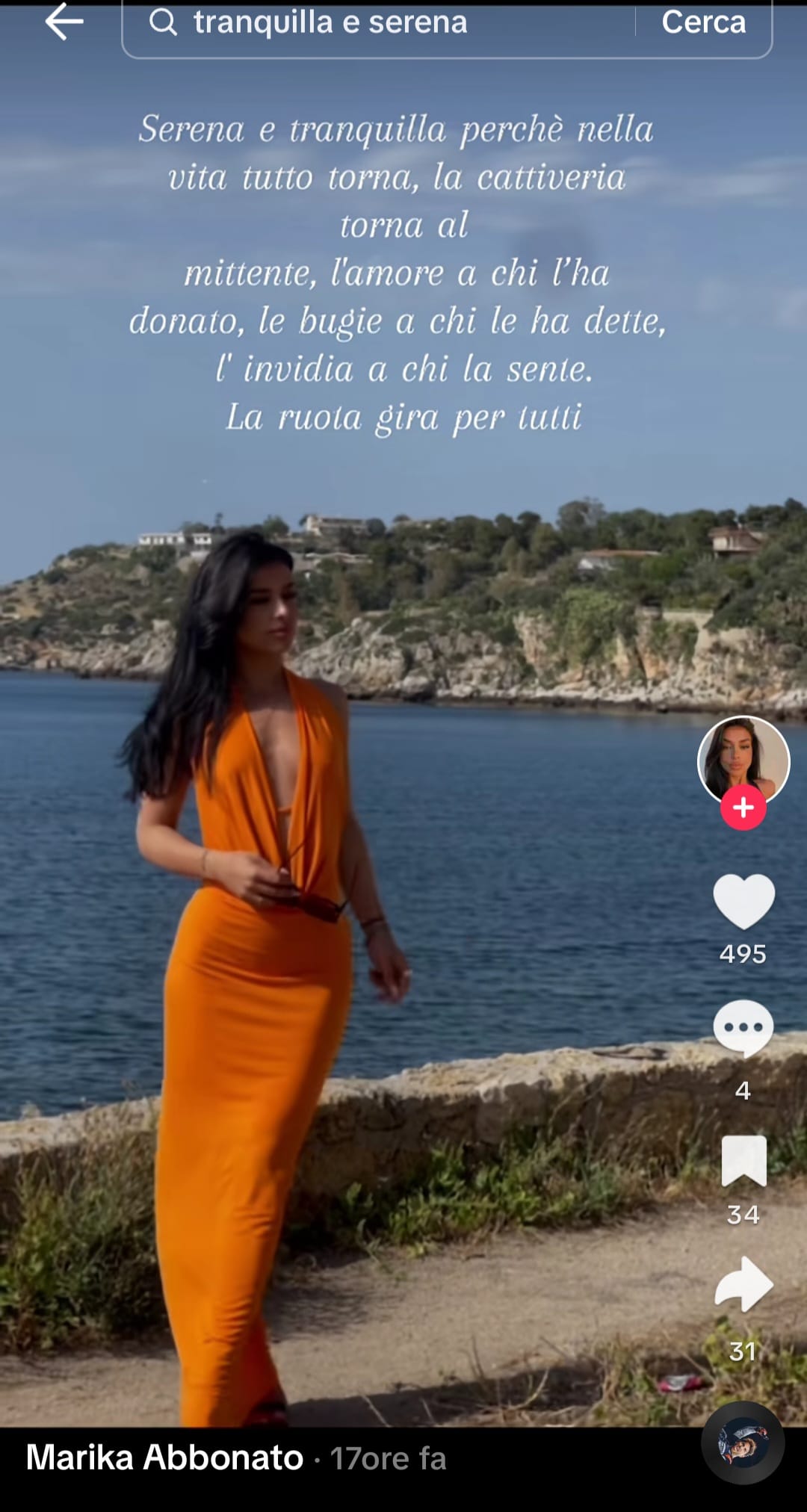This screenshot has width=807, height=1512.
Task: Save this video with the bookmark icon
Action: click(x=743, y=1162)
